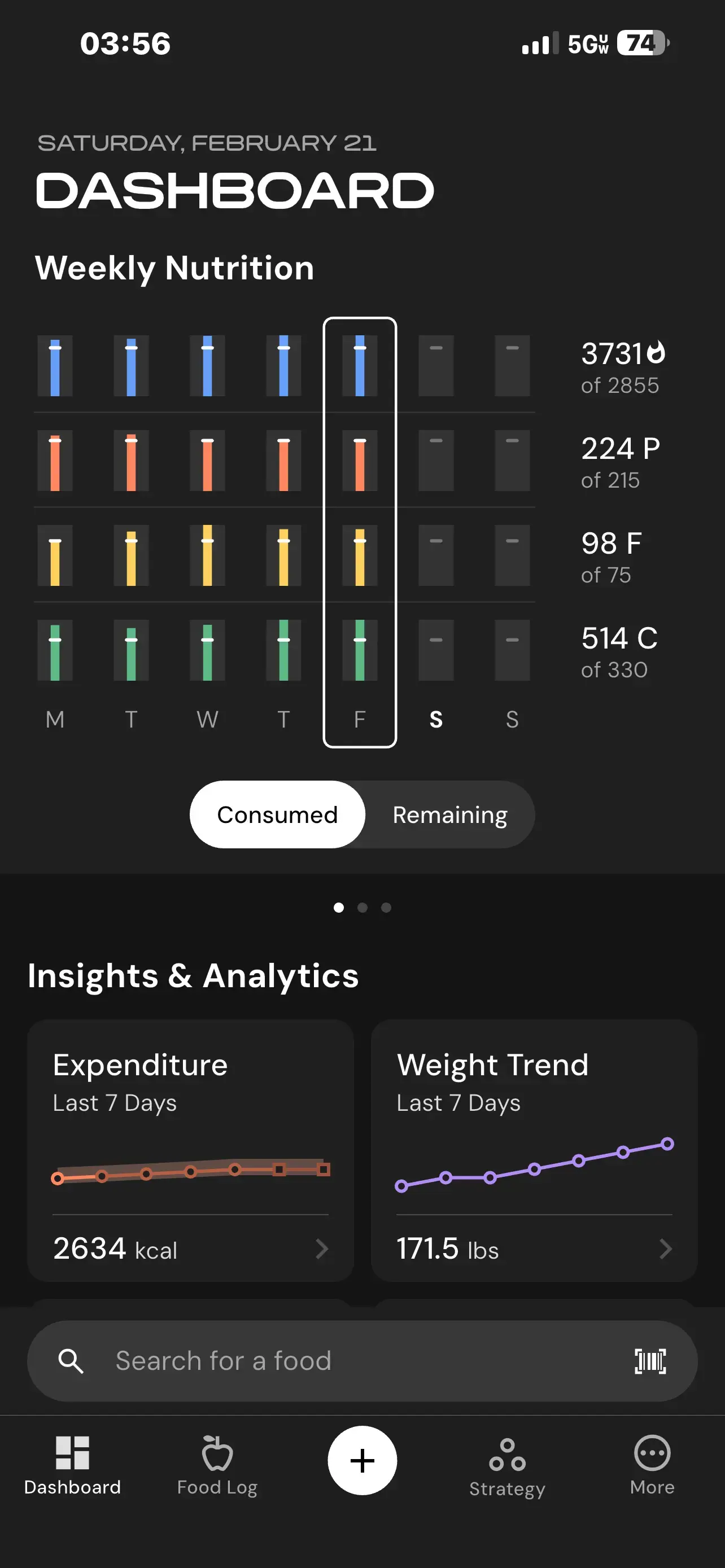
Task: Tap the Search for a food field
Action: 341,1360
